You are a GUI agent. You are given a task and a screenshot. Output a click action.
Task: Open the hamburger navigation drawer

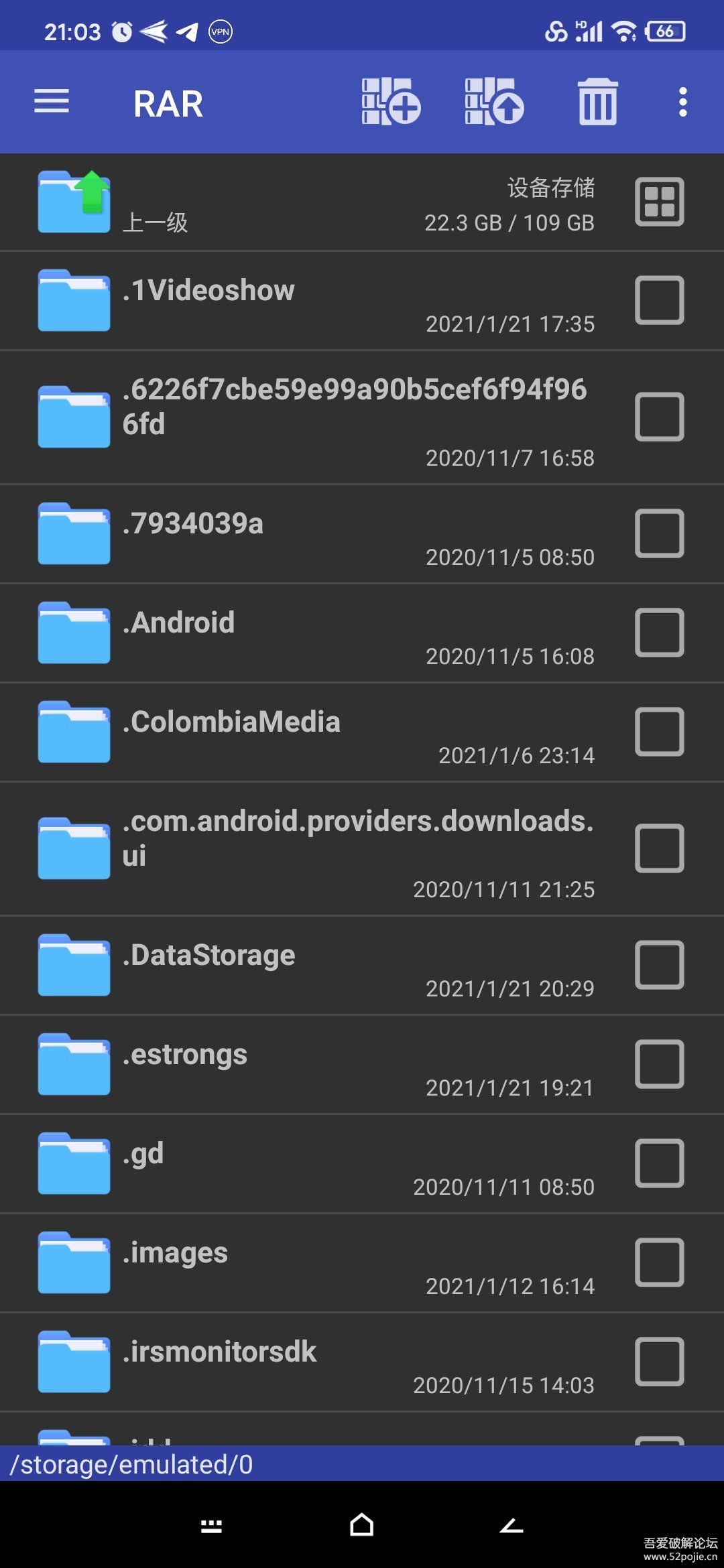pos(52,102)
